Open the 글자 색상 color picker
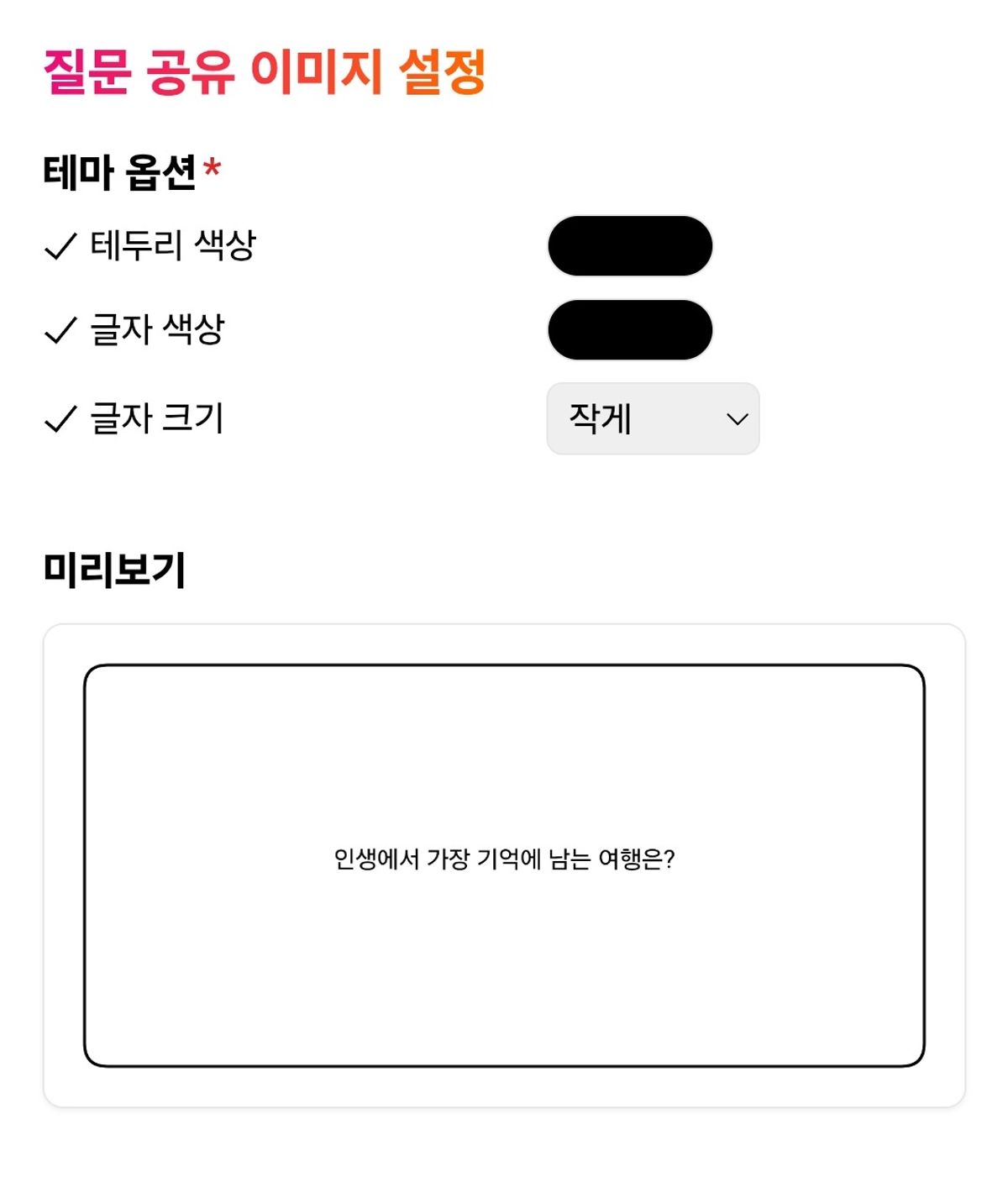The height and width of the screenshot is (1177, 1008). (x=630, y=330)
